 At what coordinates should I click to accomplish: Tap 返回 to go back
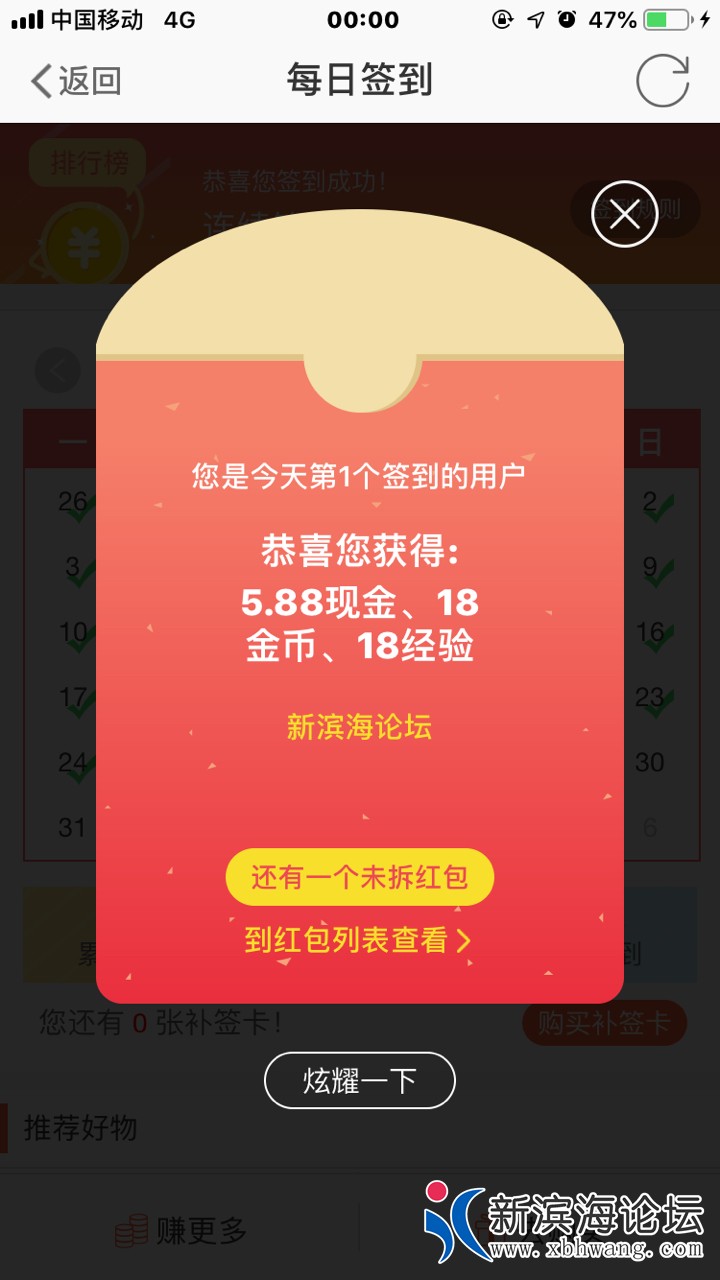pos(76,81)
